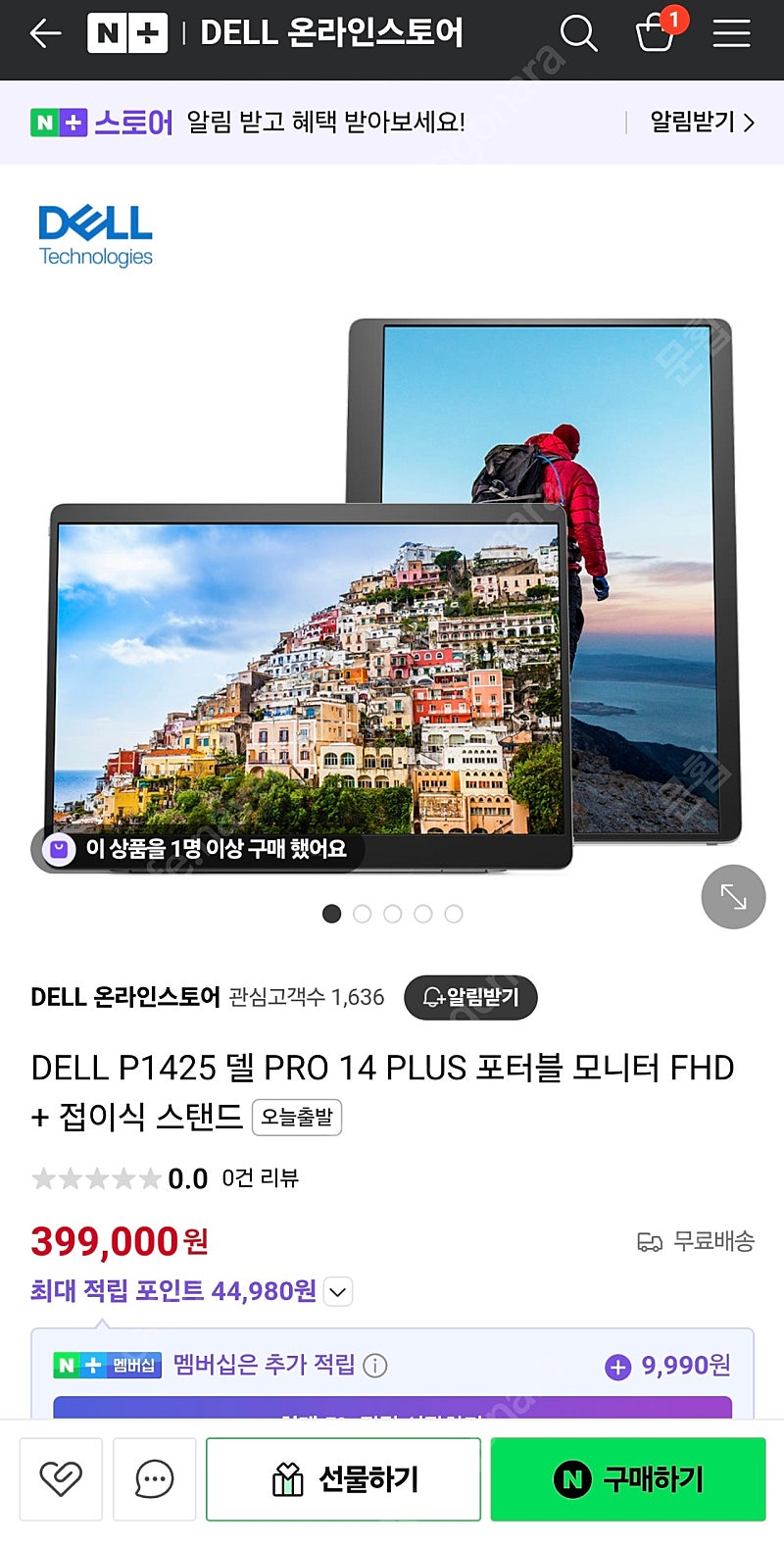The width and height of the screenshot is (784, 1547).
Task: Open the hamburger menu
Action: (731, 33)
